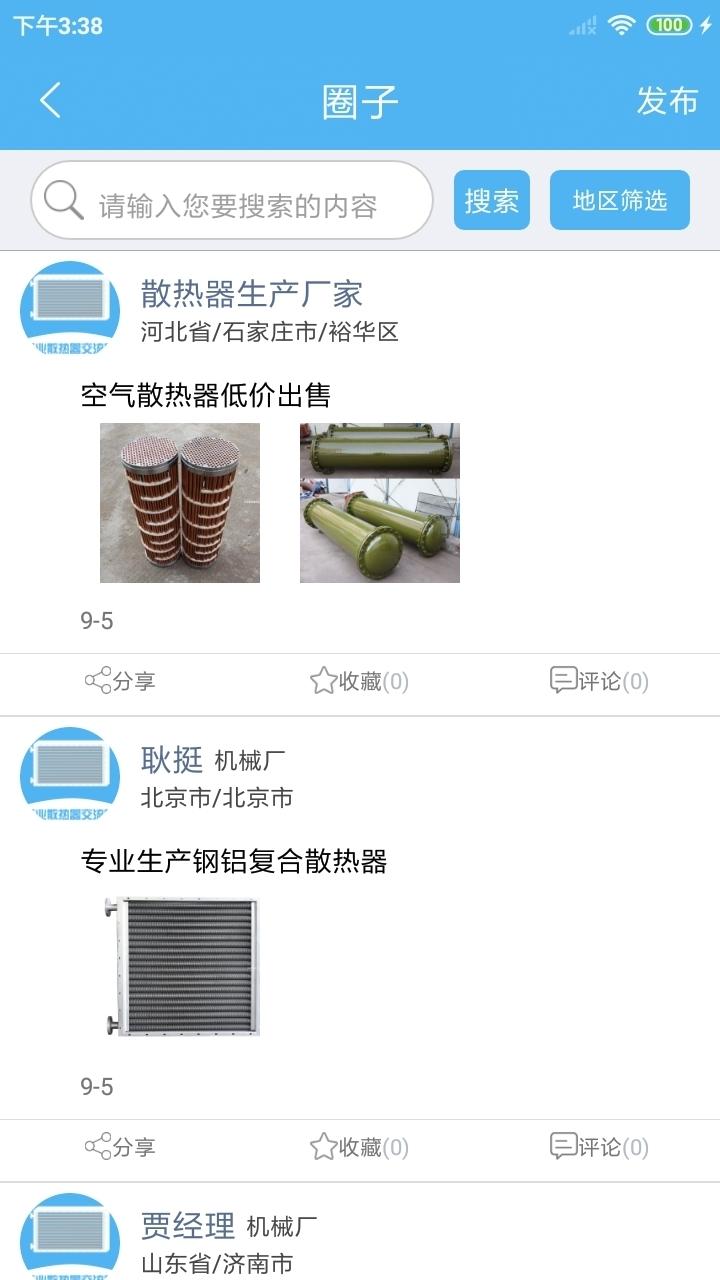Open comments on 空气散热器低价出售 post
720x1280 pixels.
pyautogui.click(x=599, y=681)
